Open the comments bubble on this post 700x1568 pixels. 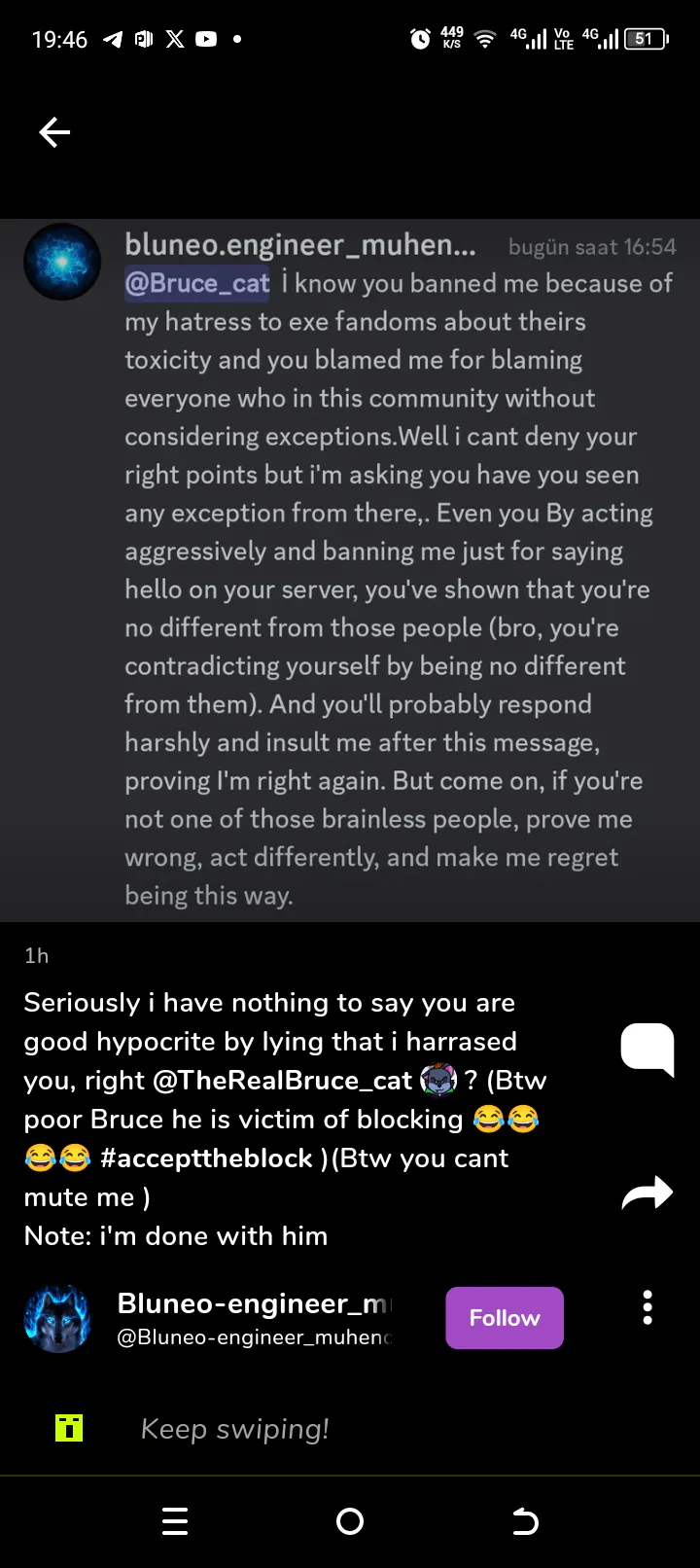(x=647, y=1049)
